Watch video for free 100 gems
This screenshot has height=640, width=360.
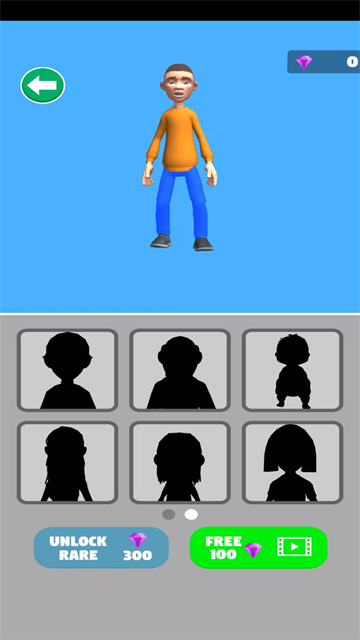(x=259, y=547)
